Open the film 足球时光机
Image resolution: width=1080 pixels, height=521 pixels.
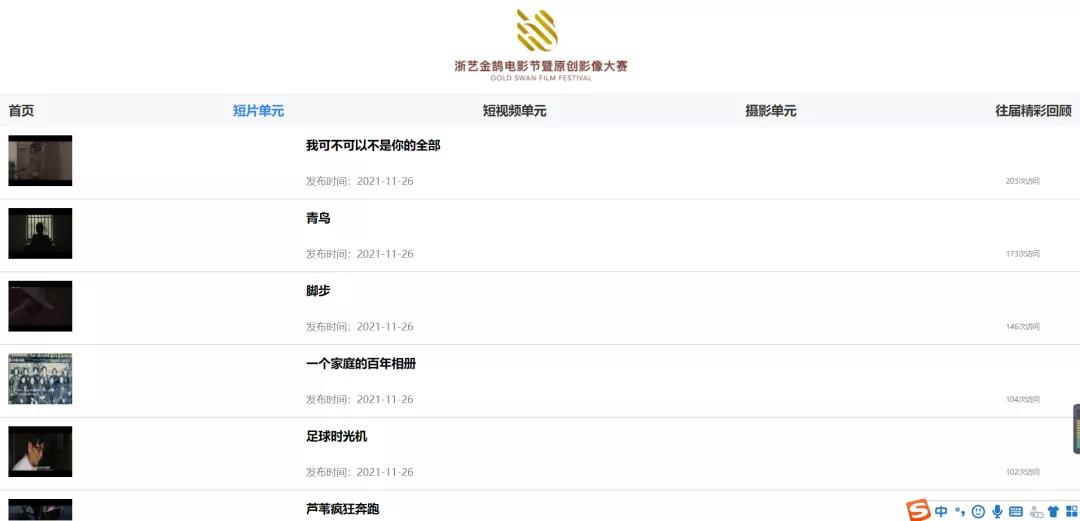tap(336, 437)
